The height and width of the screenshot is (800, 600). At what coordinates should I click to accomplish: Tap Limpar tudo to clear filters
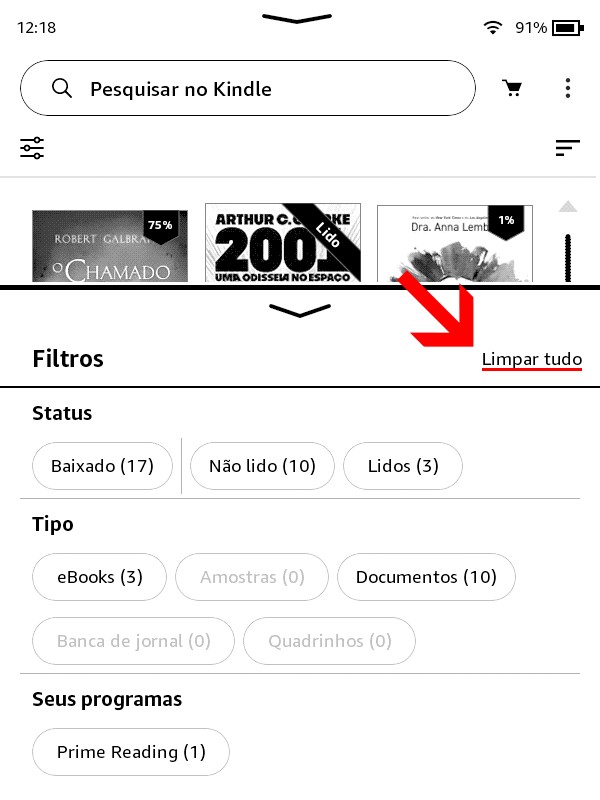[531, 359]
